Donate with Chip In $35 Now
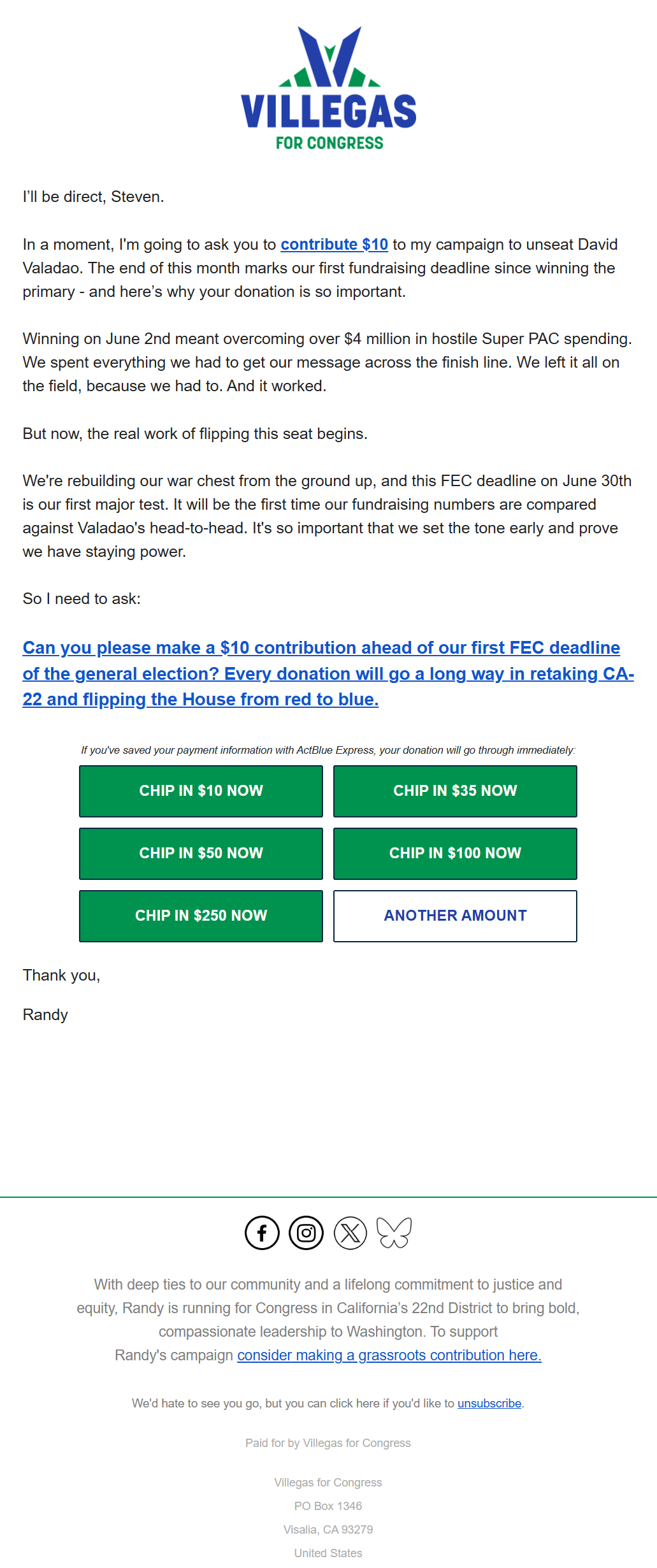The image size is (657, 1568). [x=455, y=791]
